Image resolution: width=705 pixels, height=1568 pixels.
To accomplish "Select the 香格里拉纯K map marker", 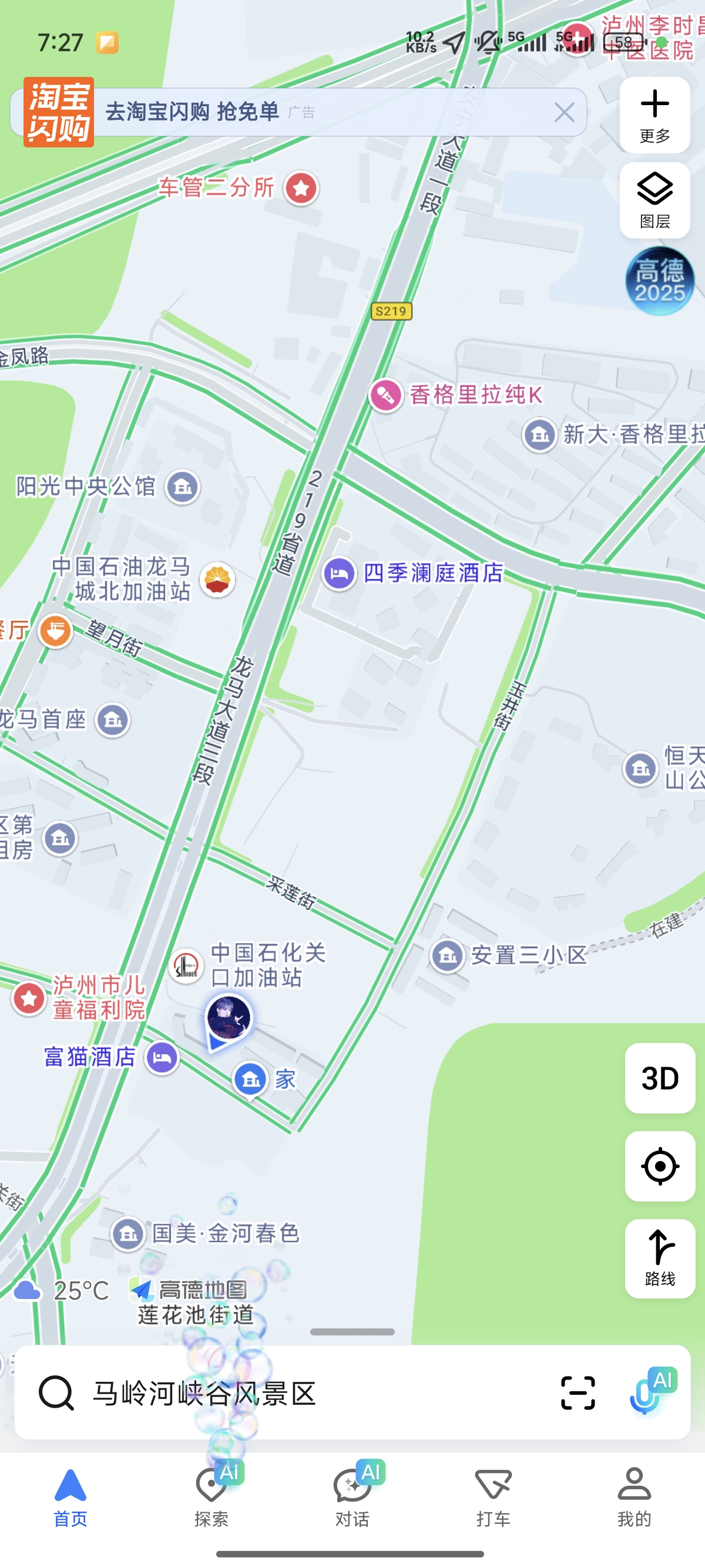I will point(385,396).
